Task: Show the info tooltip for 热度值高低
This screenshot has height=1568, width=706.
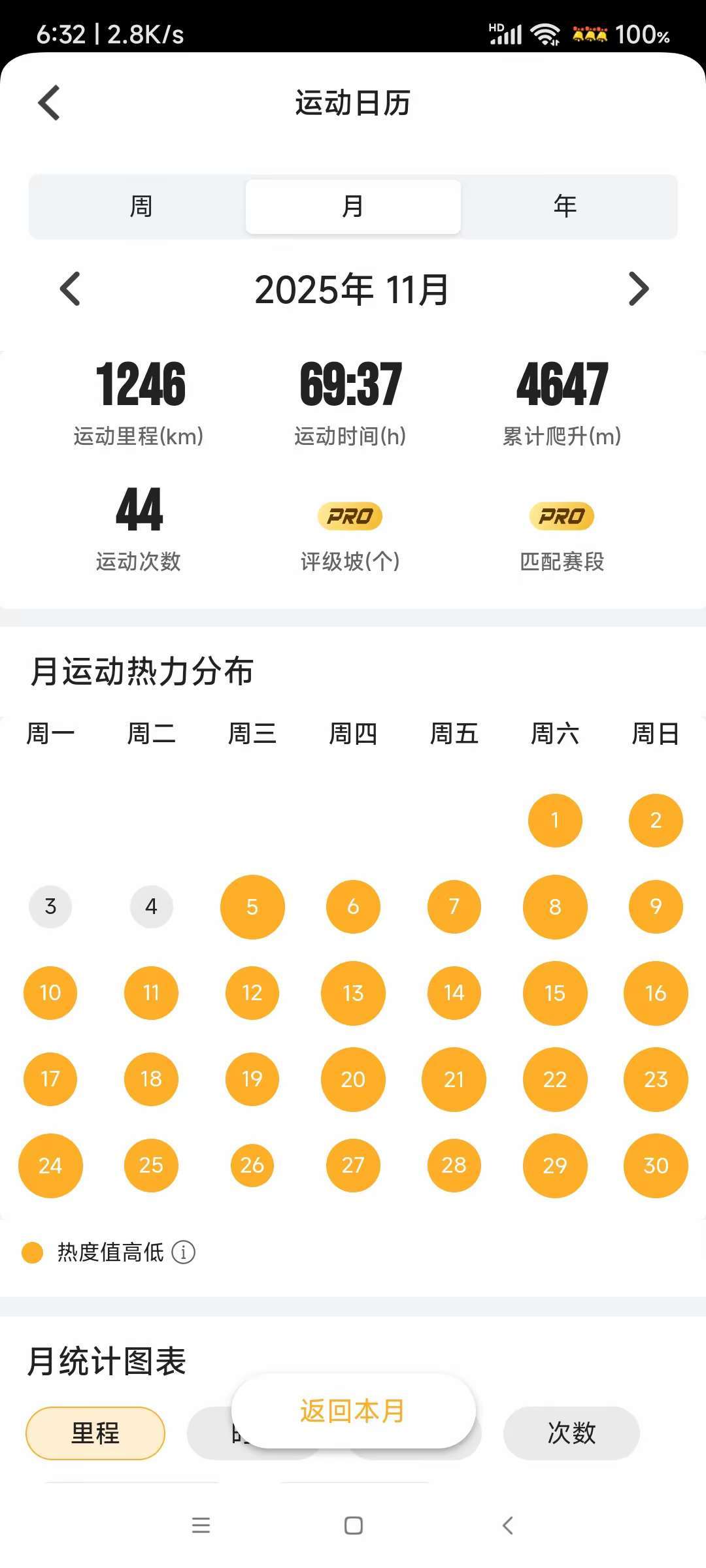Action: (183, 1252)
